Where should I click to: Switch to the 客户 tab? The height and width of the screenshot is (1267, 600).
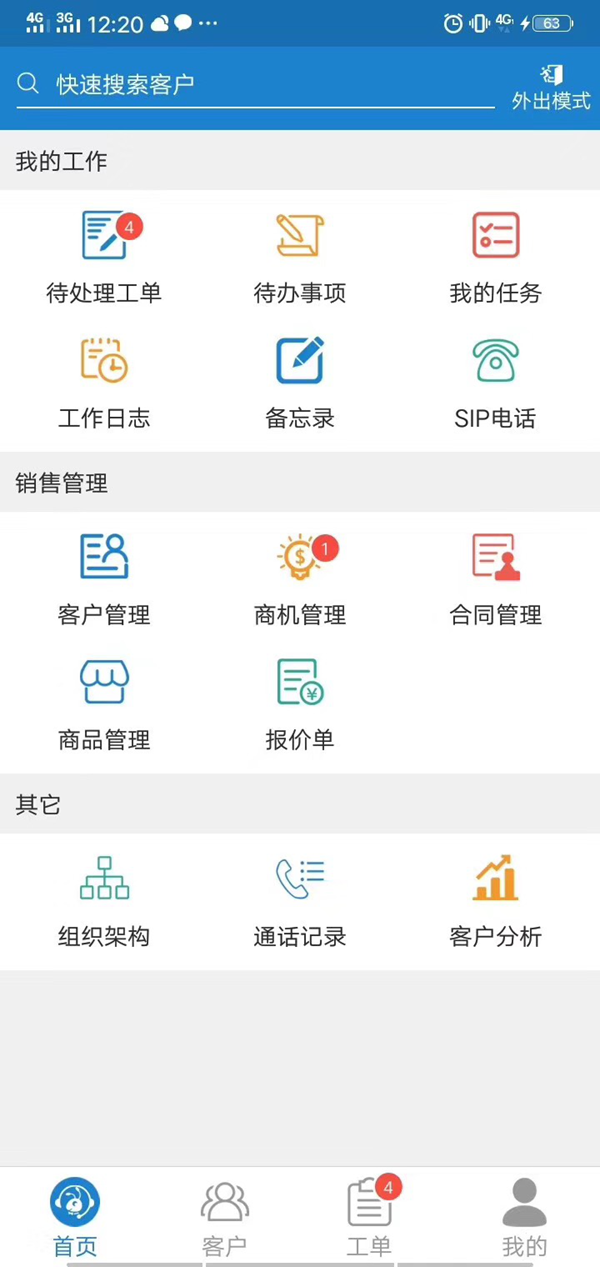tap(225, 1218)
